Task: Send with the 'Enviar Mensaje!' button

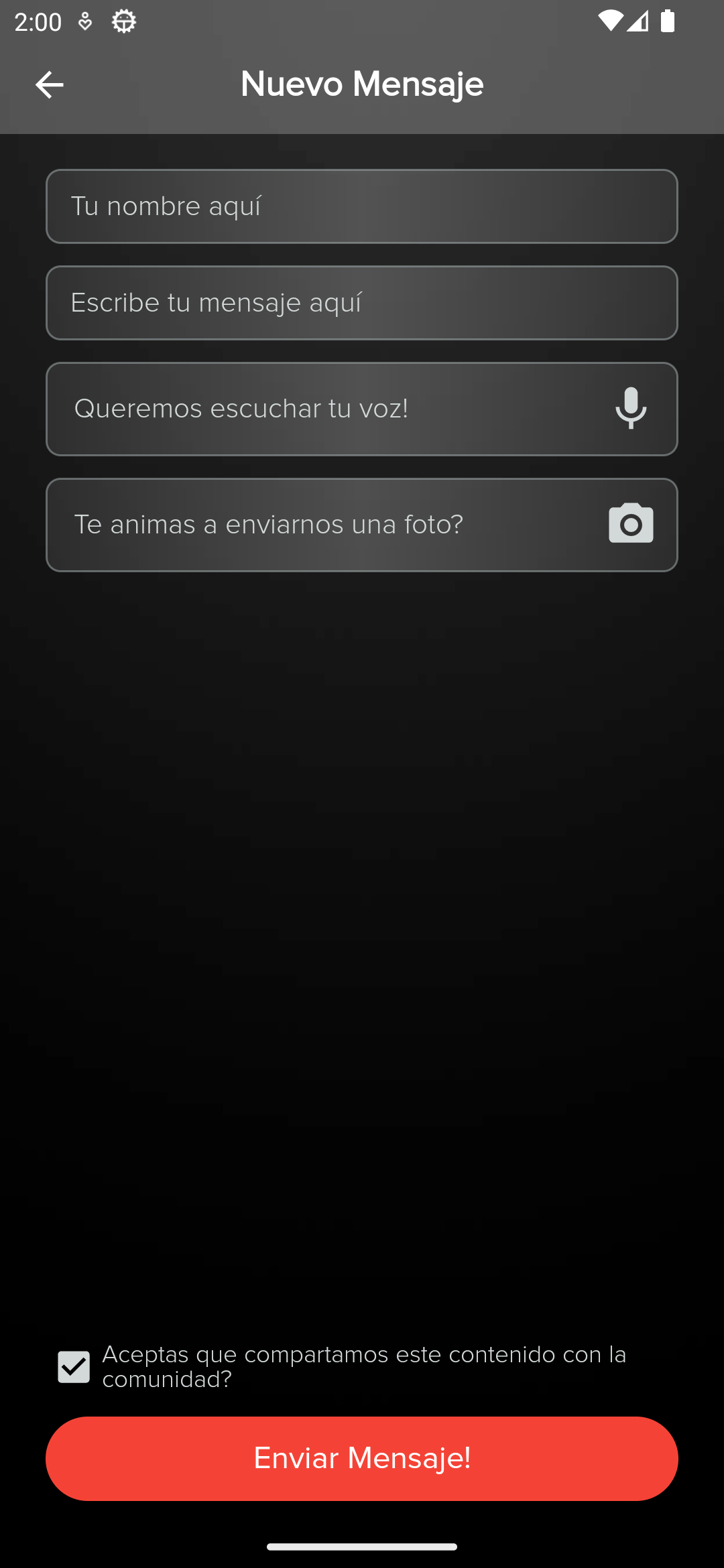Action: tap(362, 1458)
